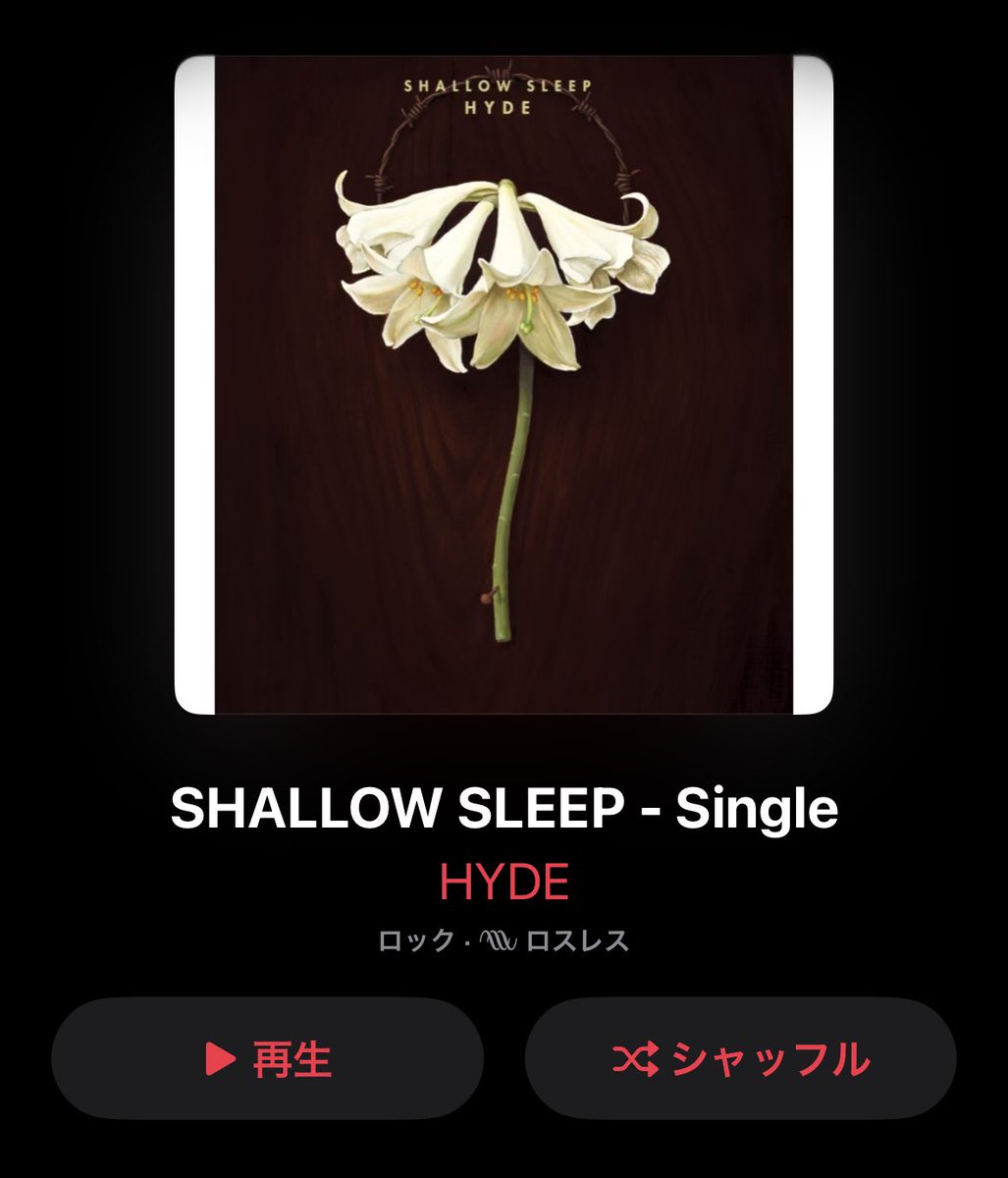Click the Lossless waveform symbol next to ロスレス
The height and width of the screenshot is (1178, 1008).
coord(499,939)
